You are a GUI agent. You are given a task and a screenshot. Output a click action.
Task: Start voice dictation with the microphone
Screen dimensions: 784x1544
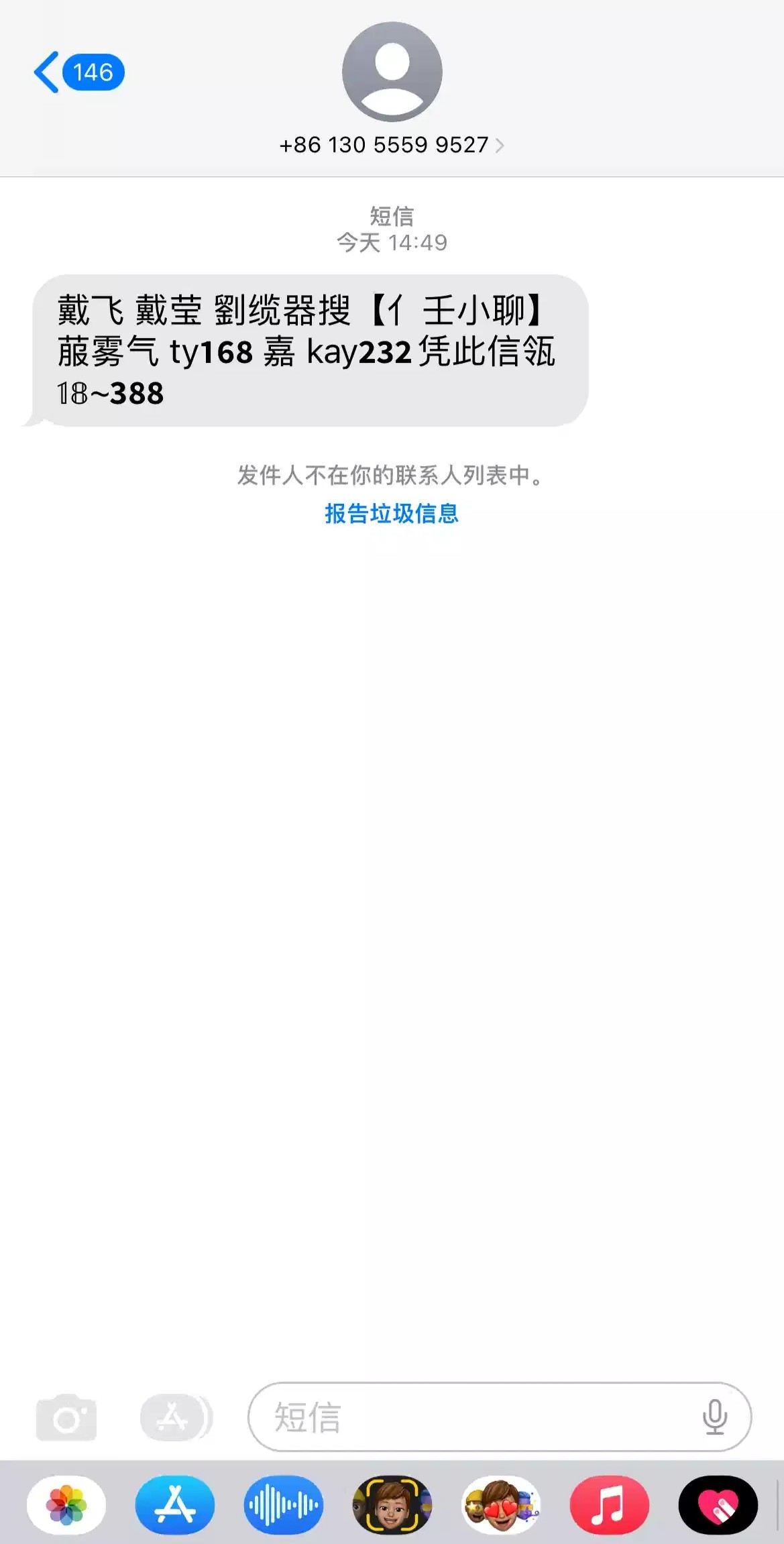714,1417
